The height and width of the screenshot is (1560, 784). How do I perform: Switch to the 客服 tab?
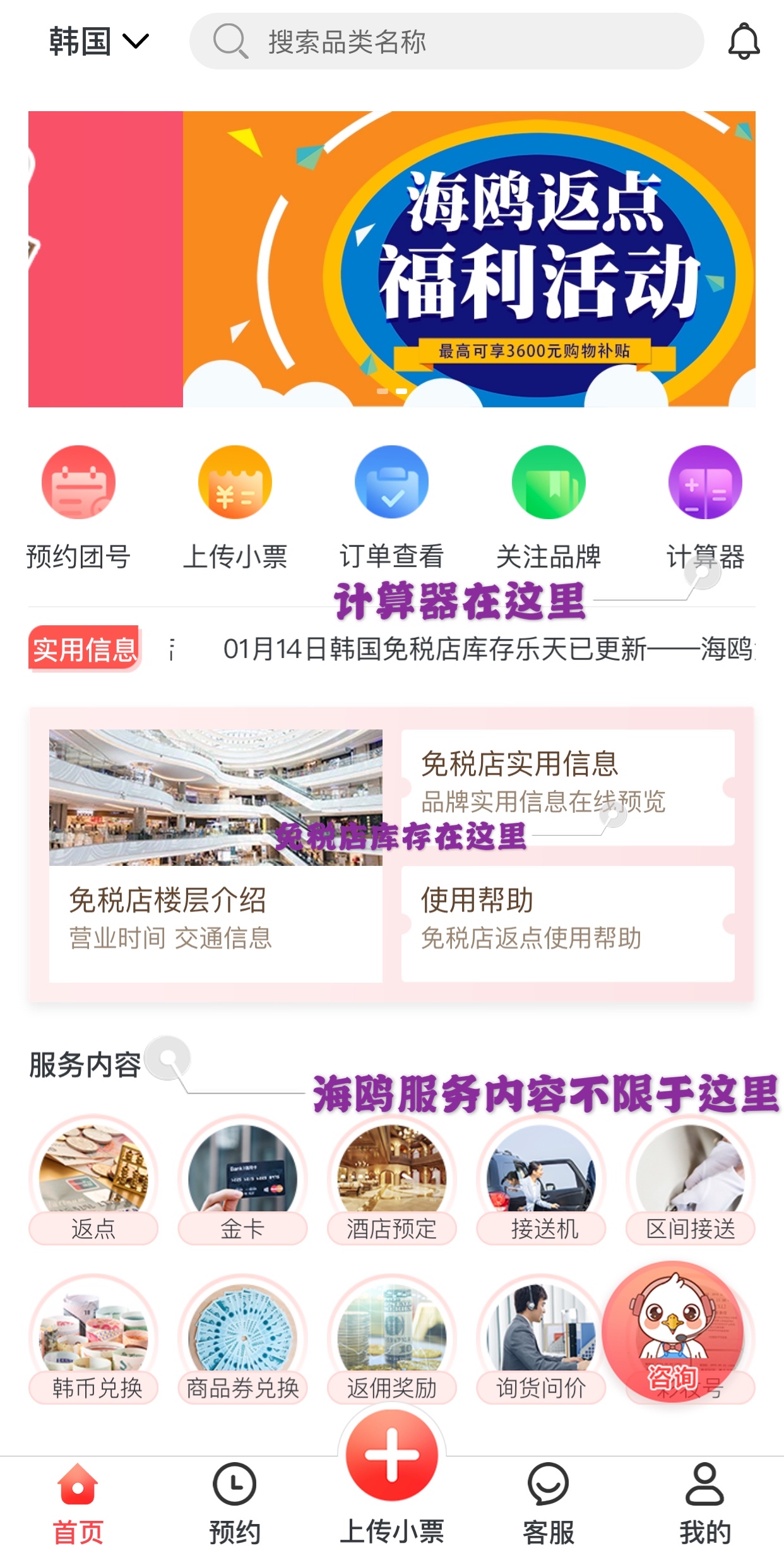pos(548,1504)
